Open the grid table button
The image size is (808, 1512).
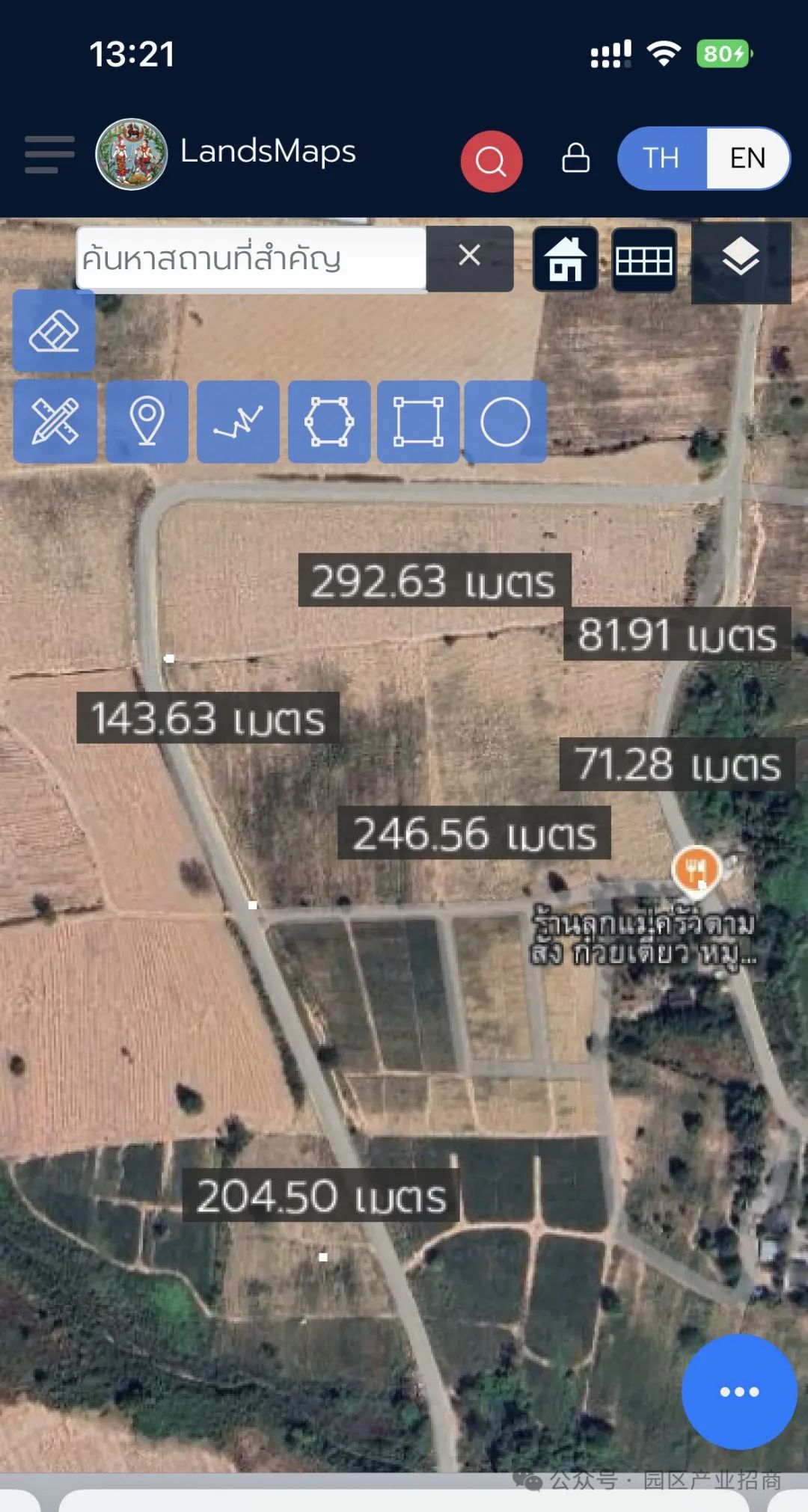click(644, 260)
